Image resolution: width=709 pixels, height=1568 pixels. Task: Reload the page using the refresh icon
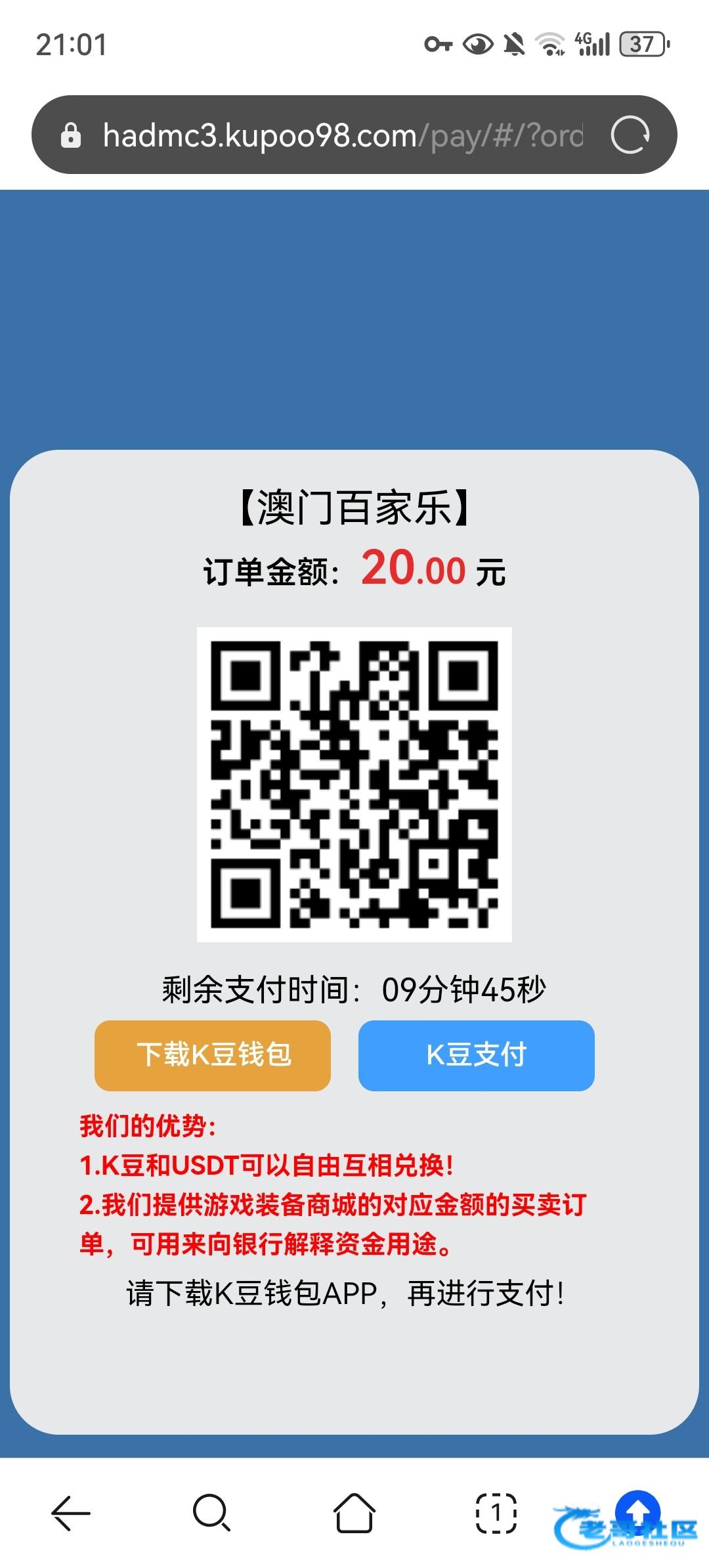pos(630,135)
